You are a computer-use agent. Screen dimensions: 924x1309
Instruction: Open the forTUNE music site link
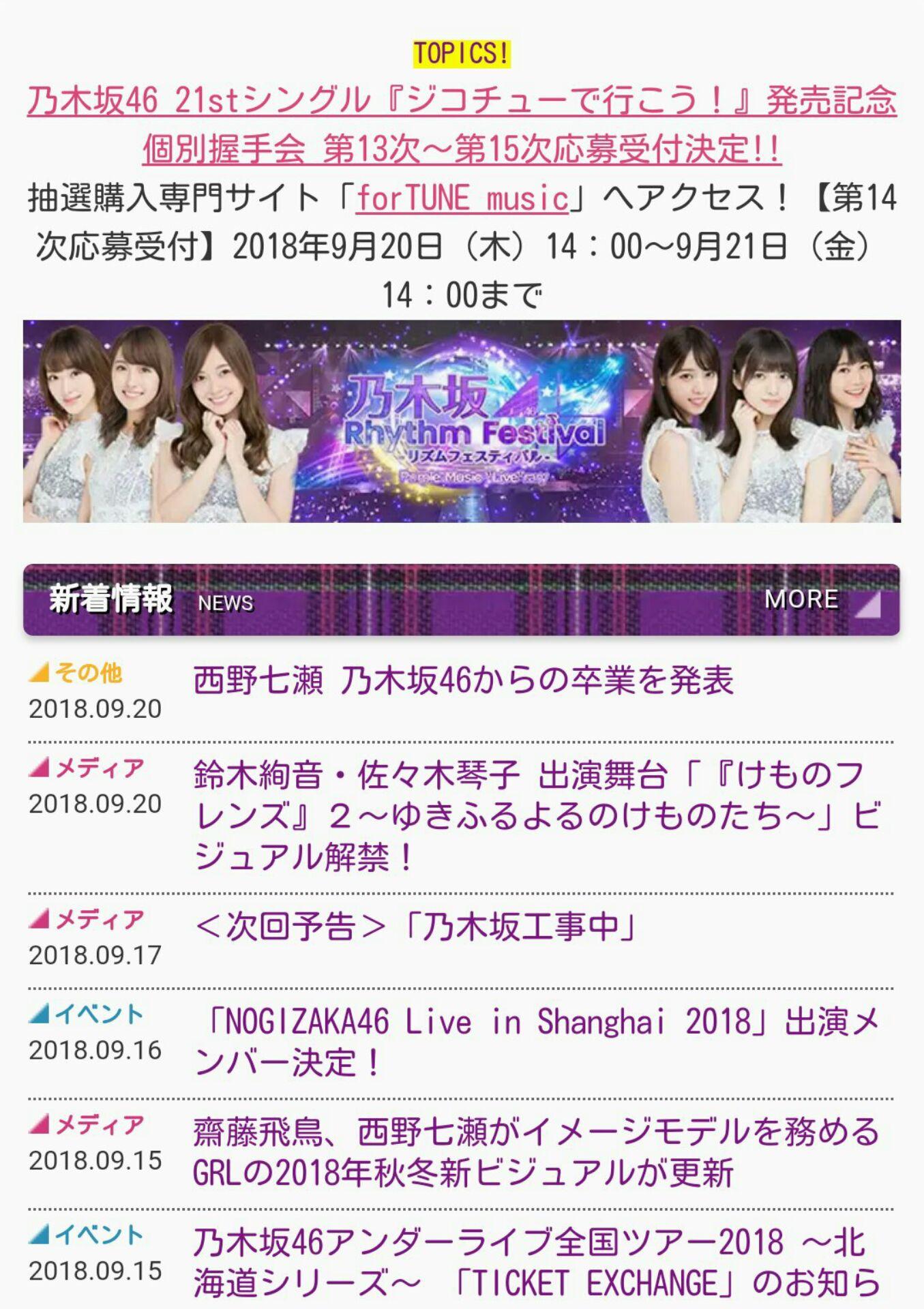pos(462,199)
